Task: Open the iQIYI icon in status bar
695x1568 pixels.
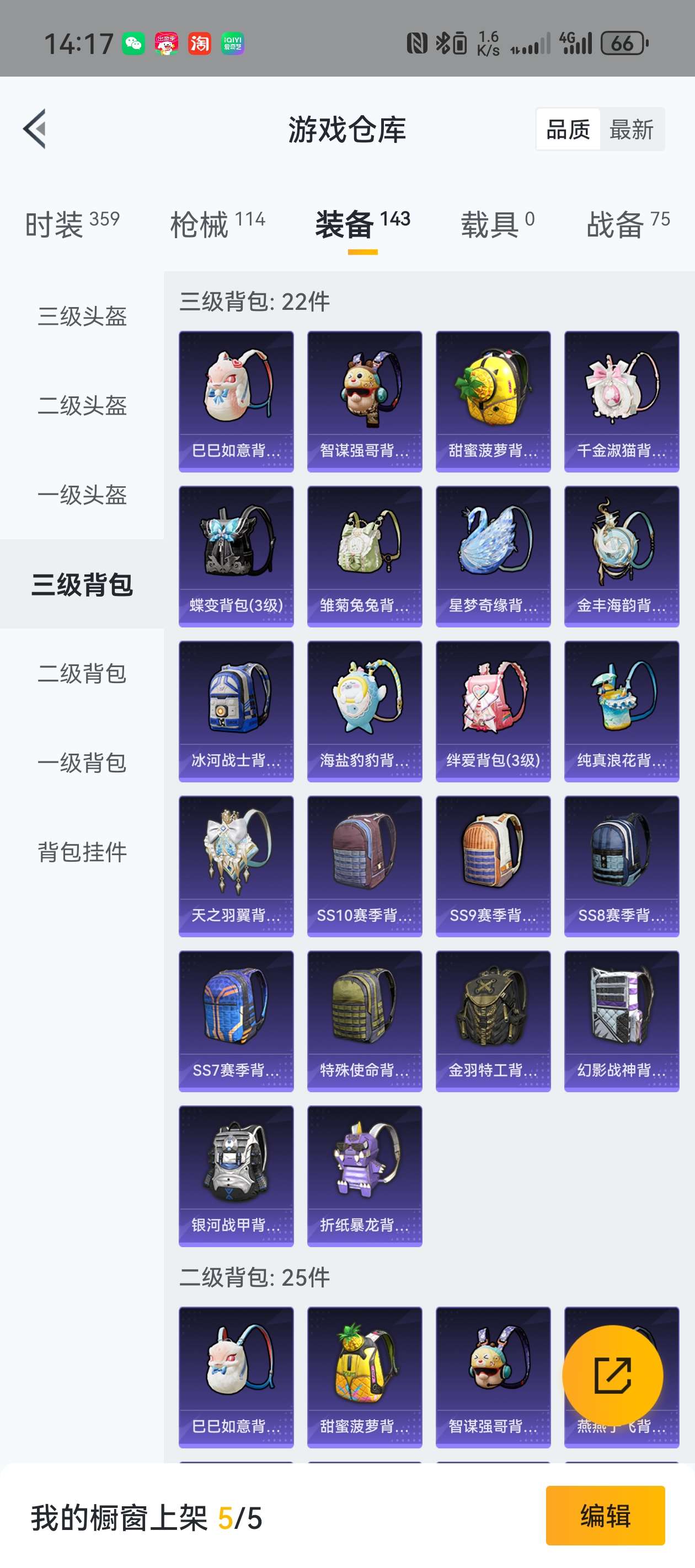Action: (x=233, y=43)
